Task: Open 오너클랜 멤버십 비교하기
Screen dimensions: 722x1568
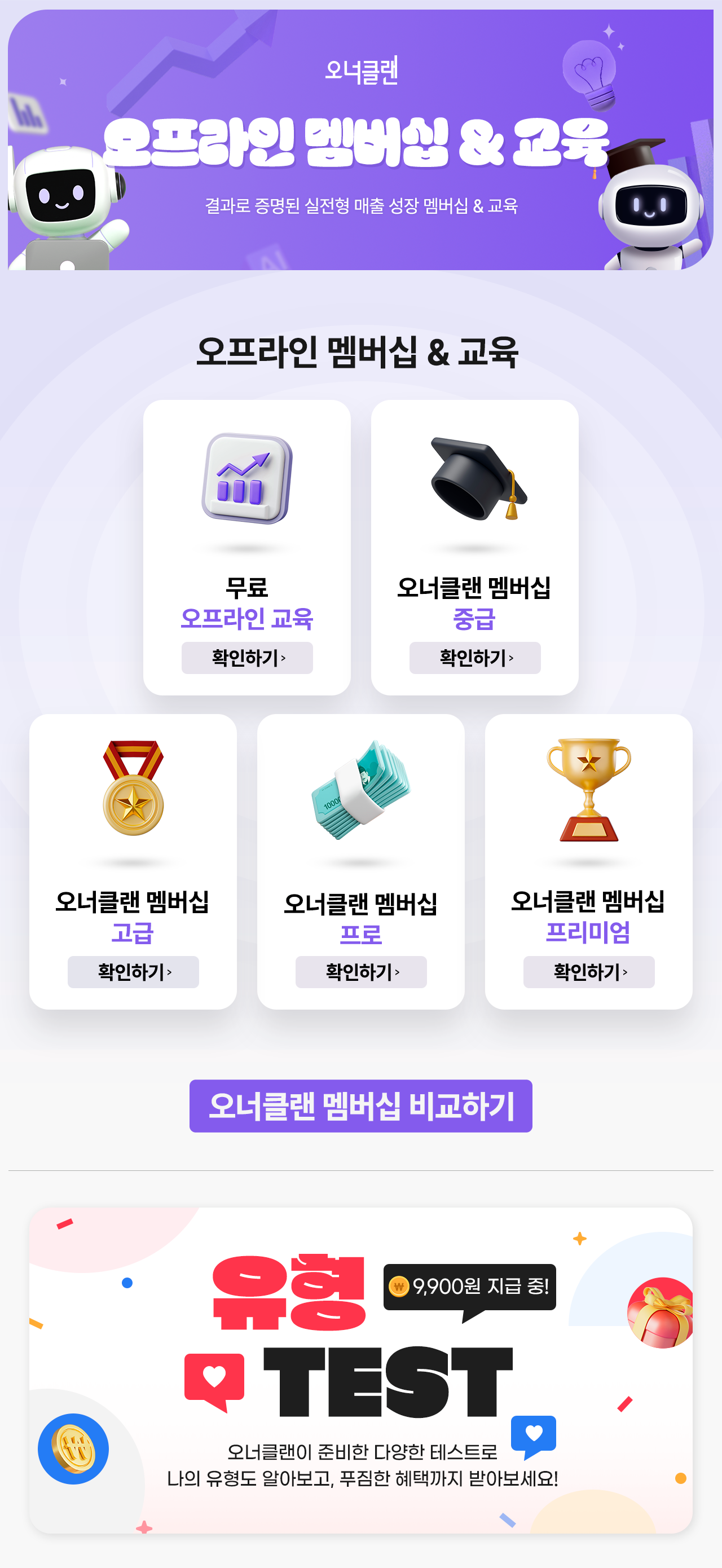Action: point(361,1105)
